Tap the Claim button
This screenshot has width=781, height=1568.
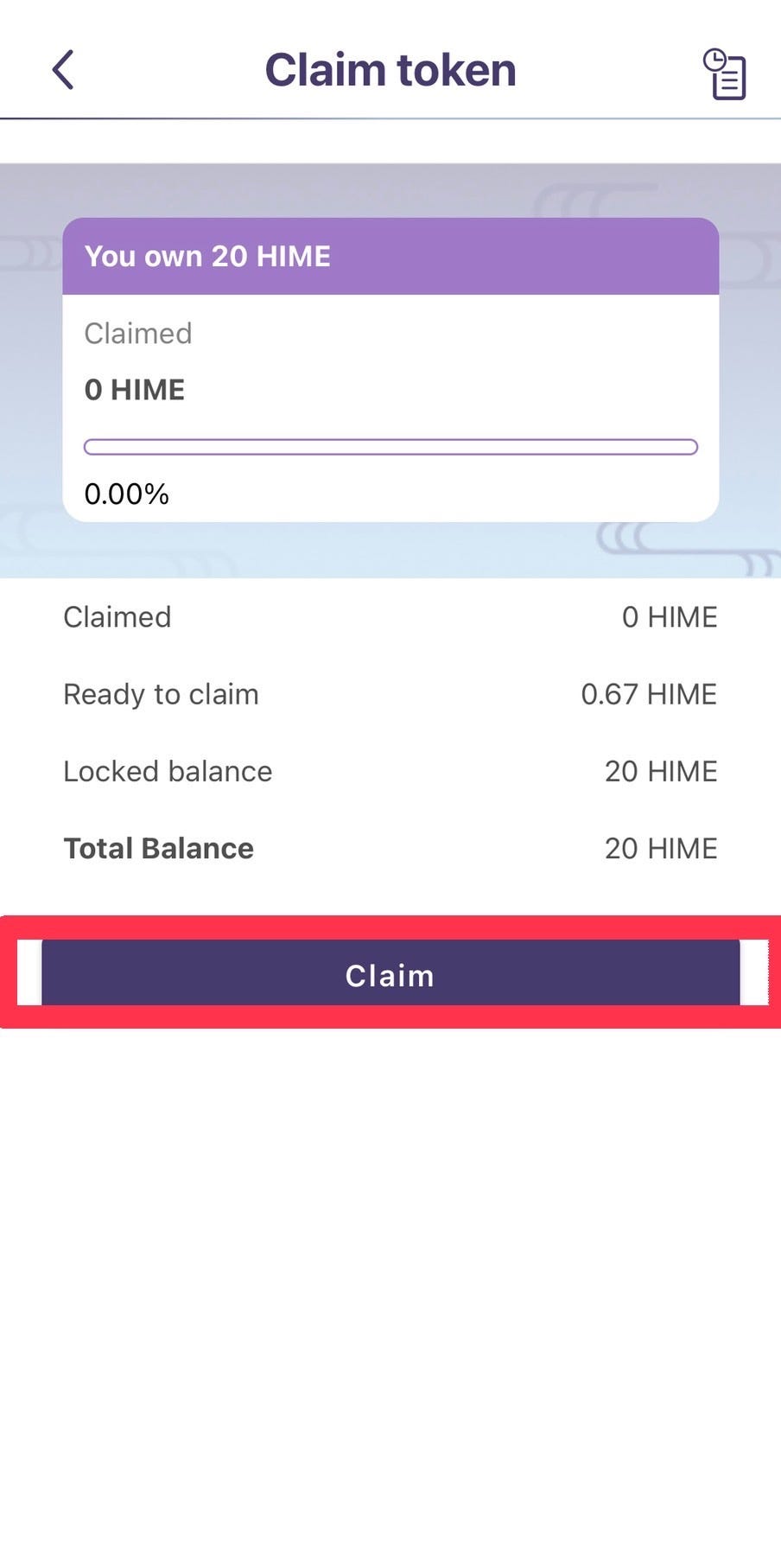pos(390,972)
